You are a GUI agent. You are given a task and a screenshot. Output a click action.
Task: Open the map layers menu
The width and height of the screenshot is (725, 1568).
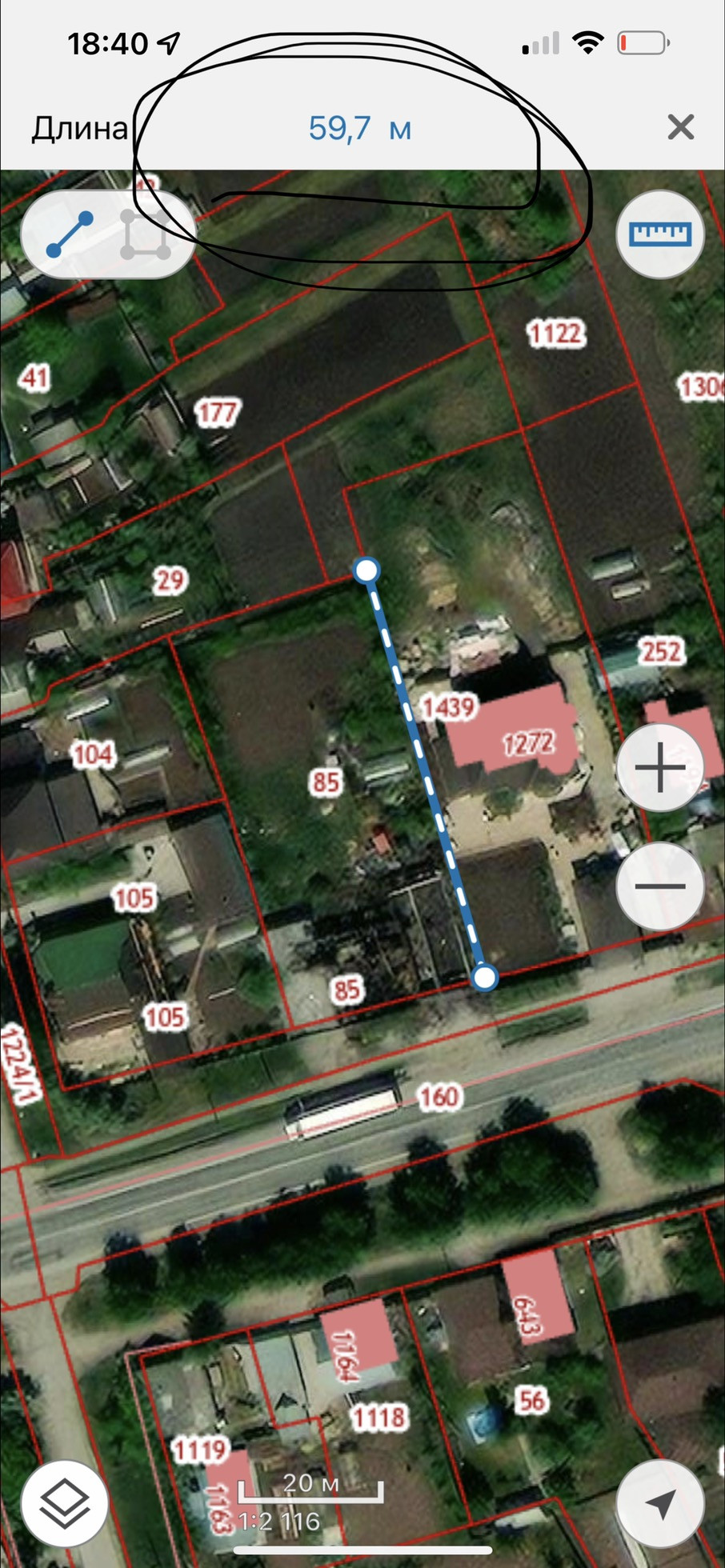pos(64,1503)
